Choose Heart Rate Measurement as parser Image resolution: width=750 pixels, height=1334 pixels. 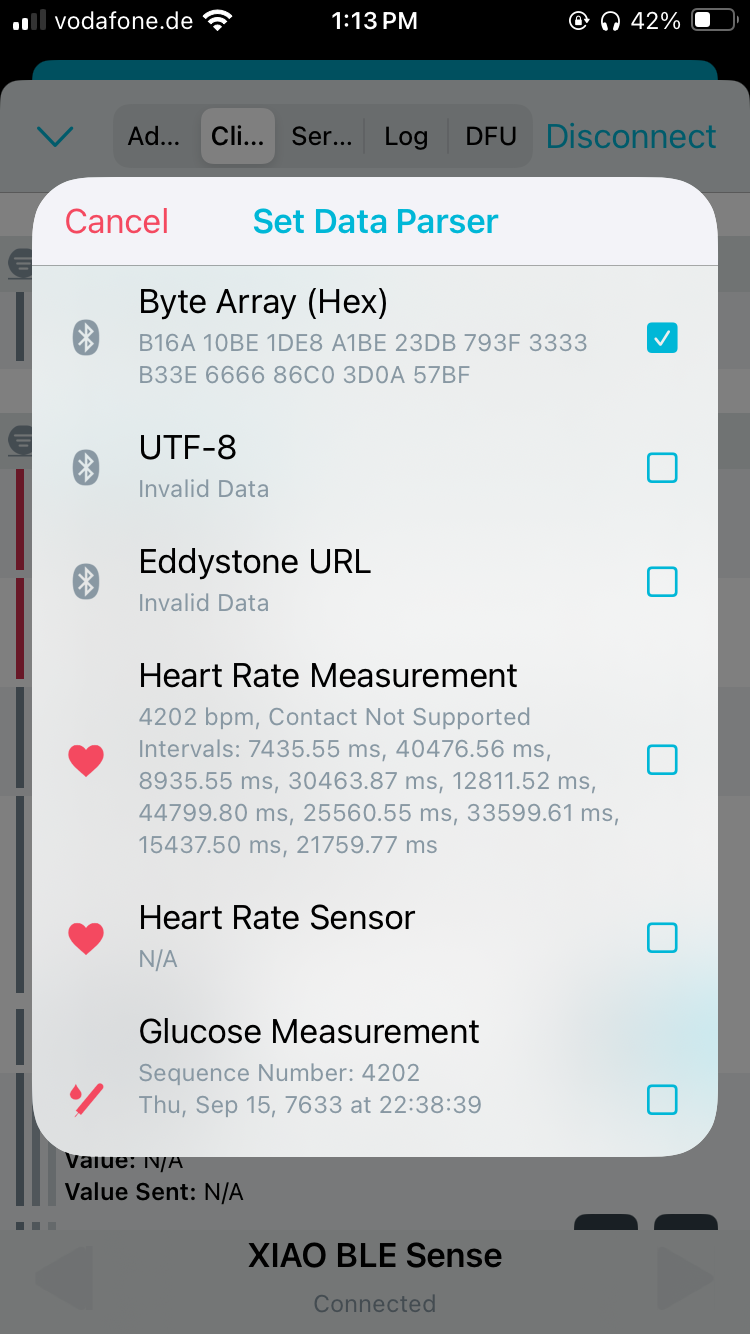662,760
